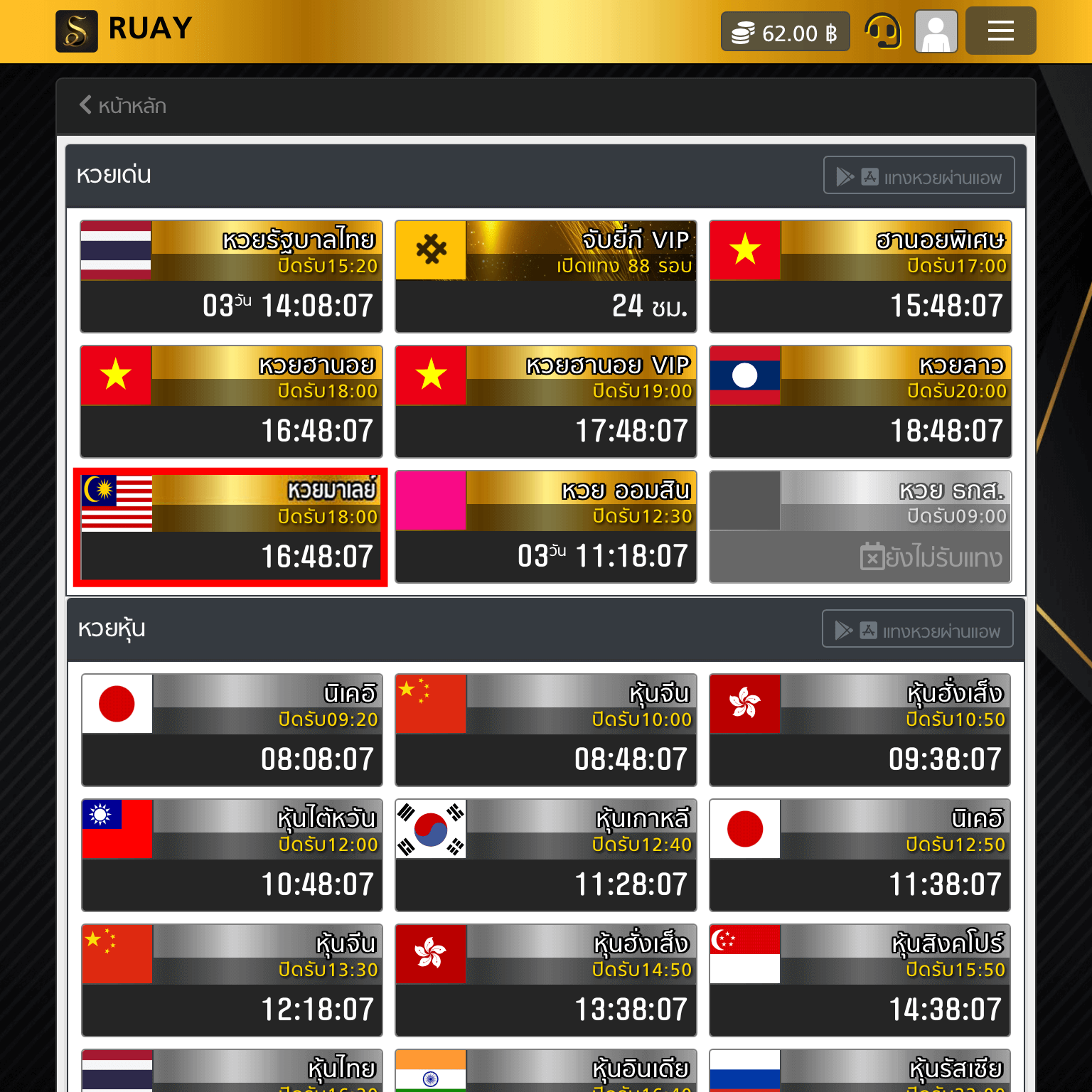1092x1092 pixels.
Task: Select the หวยมาเลย์ card
Action: point(231,528)
